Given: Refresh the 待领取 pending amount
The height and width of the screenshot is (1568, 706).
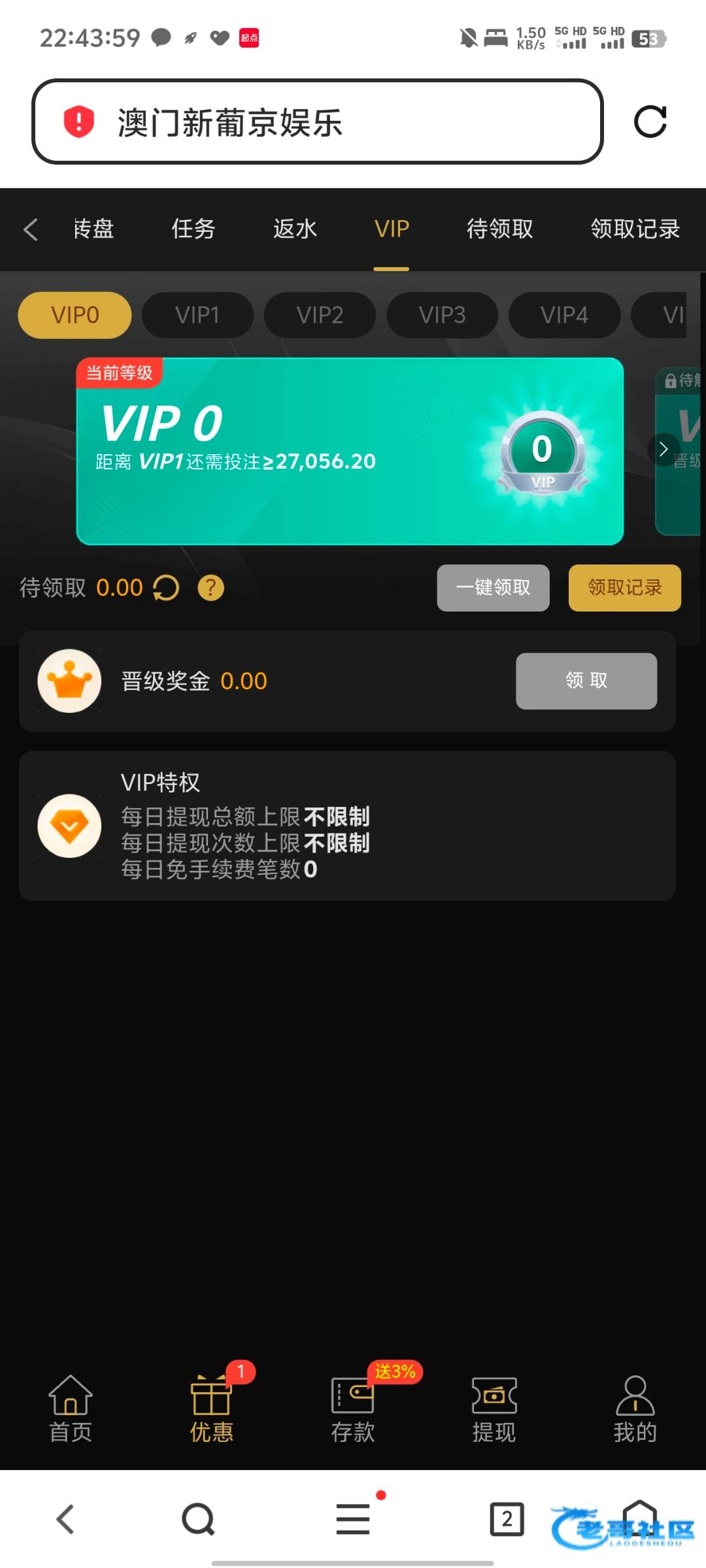Looking at the screenshot, I should [166, 588].
